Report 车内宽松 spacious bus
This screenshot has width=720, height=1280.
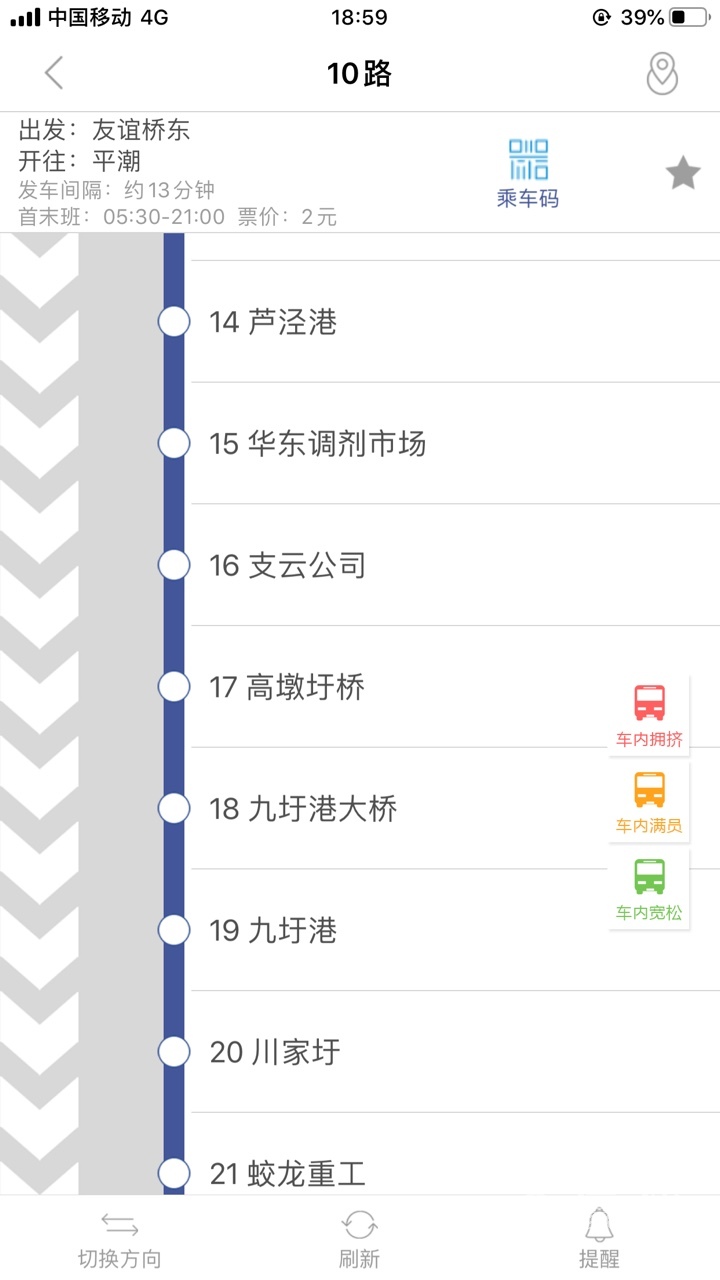[x=649, y=888]
